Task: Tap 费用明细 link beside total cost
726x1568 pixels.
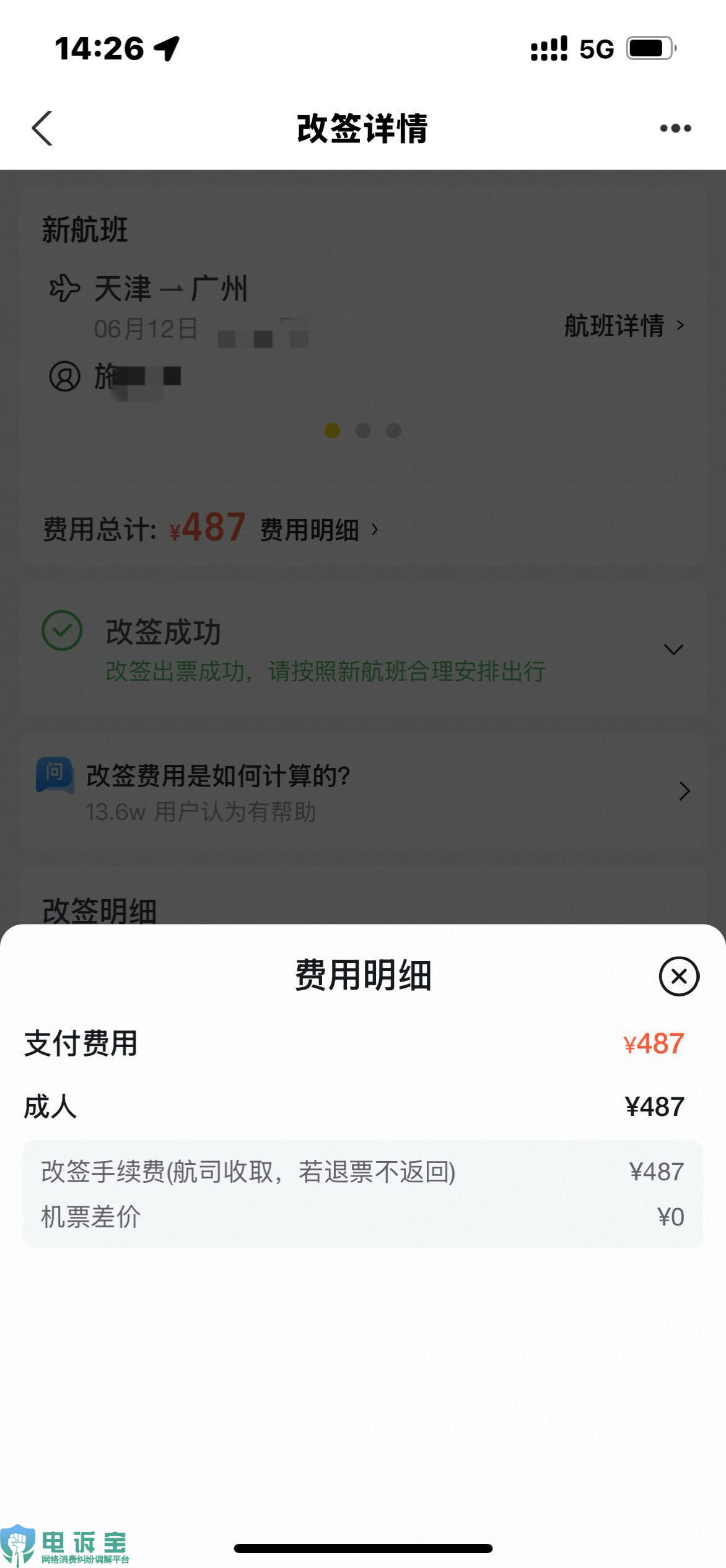Action: [x=318, y=530]
